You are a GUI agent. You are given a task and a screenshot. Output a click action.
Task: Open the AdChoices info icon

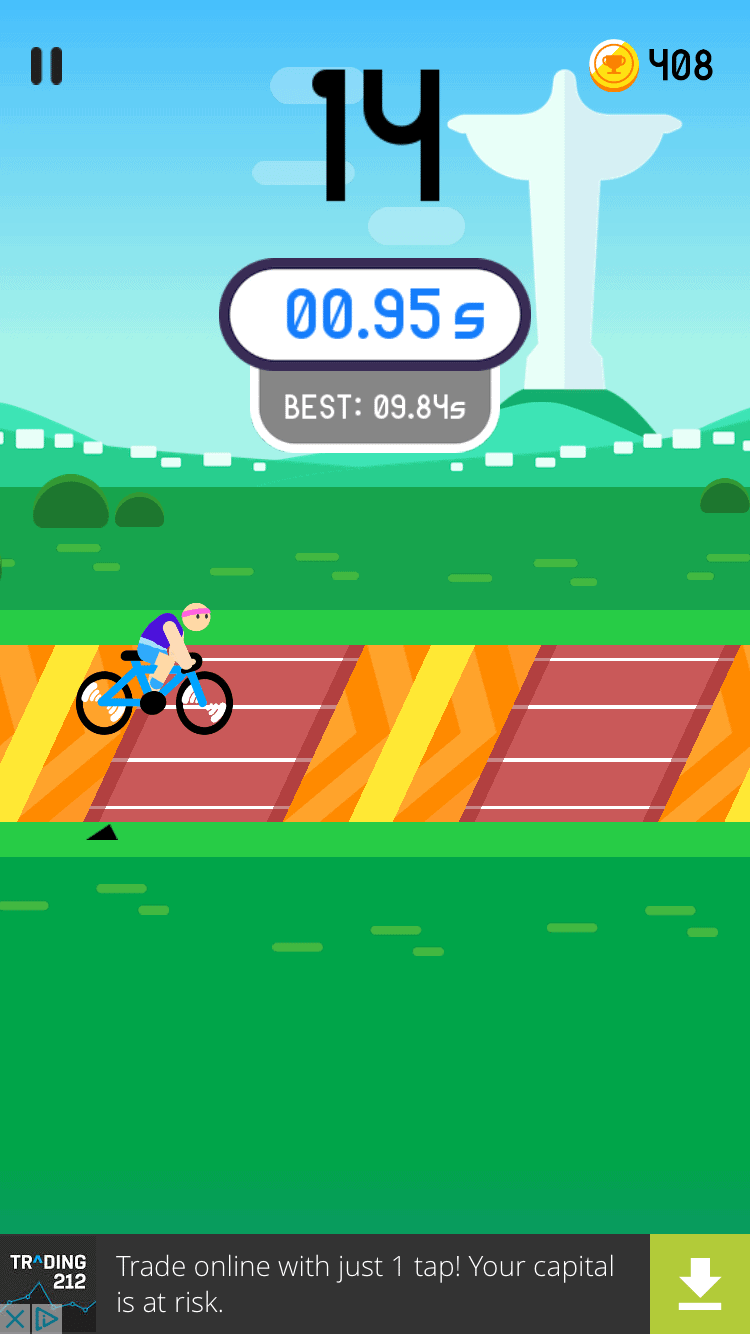click(46, 1319)
